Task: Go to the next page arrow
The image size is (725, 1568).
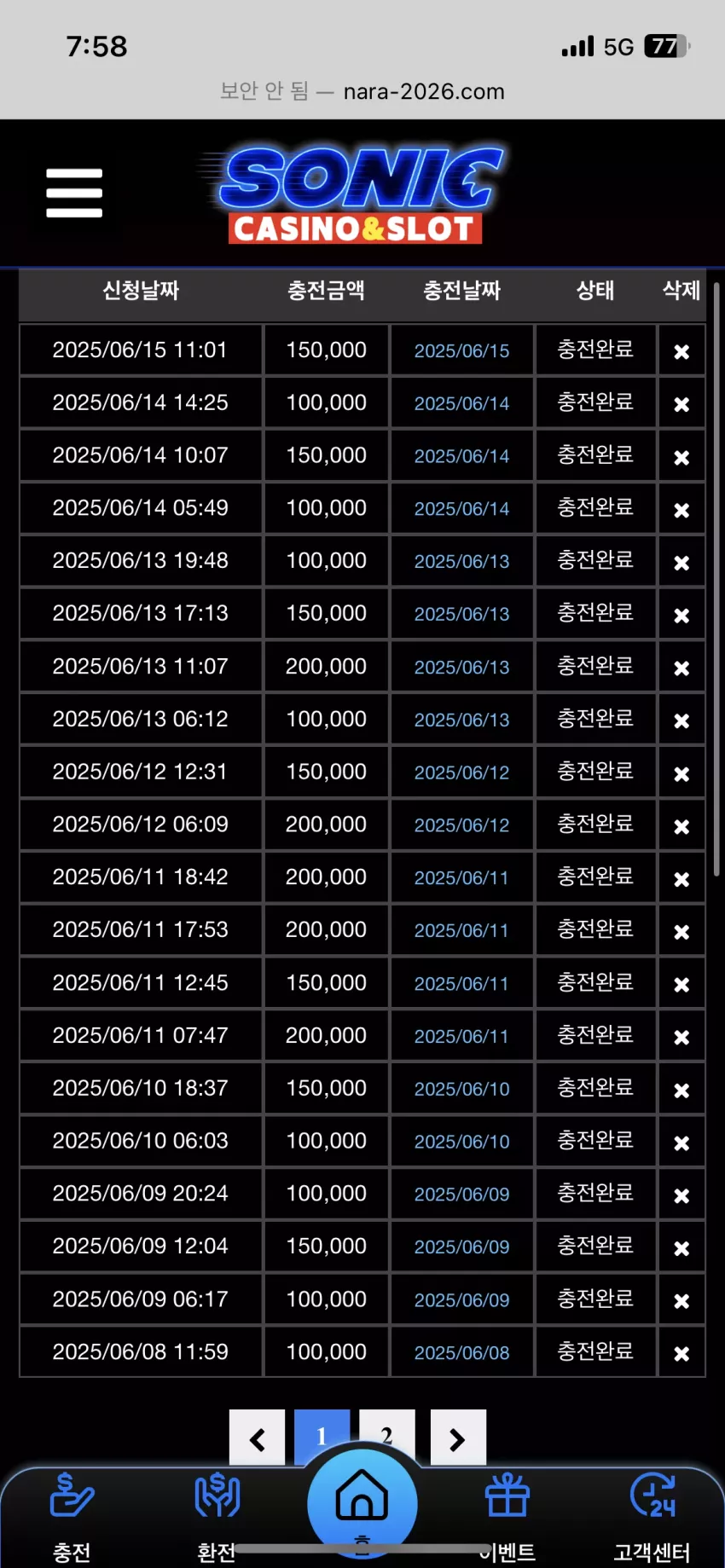Action: point(458,1438)
